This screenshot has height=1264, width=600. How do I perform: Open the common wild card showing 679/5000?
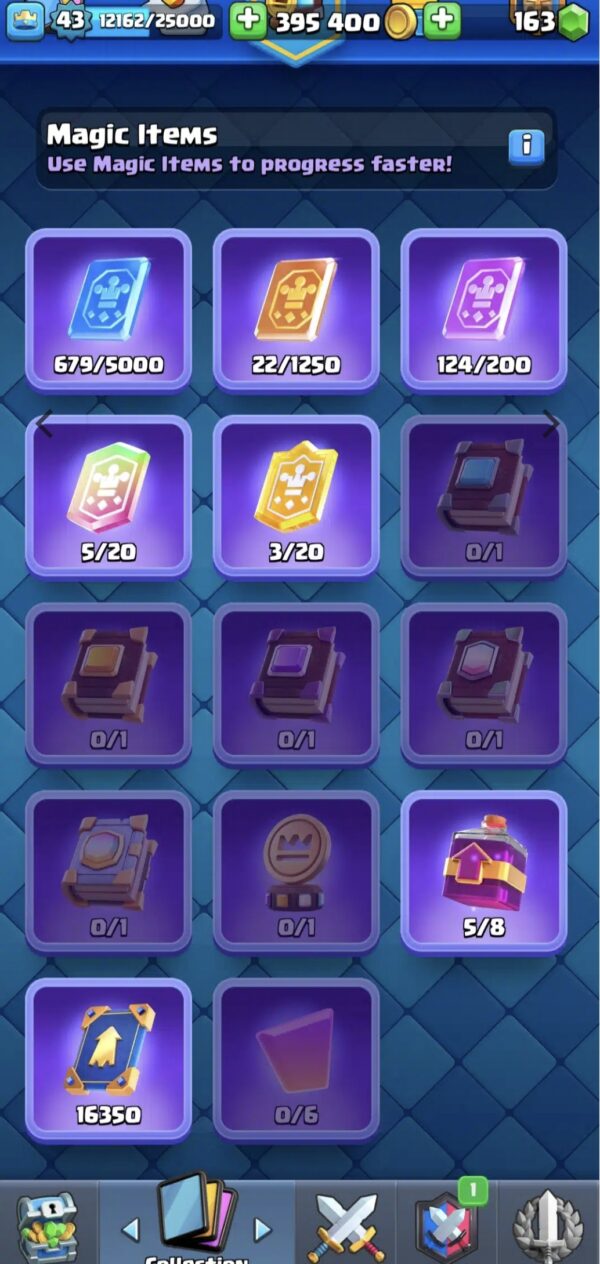(x=108, y=310)
